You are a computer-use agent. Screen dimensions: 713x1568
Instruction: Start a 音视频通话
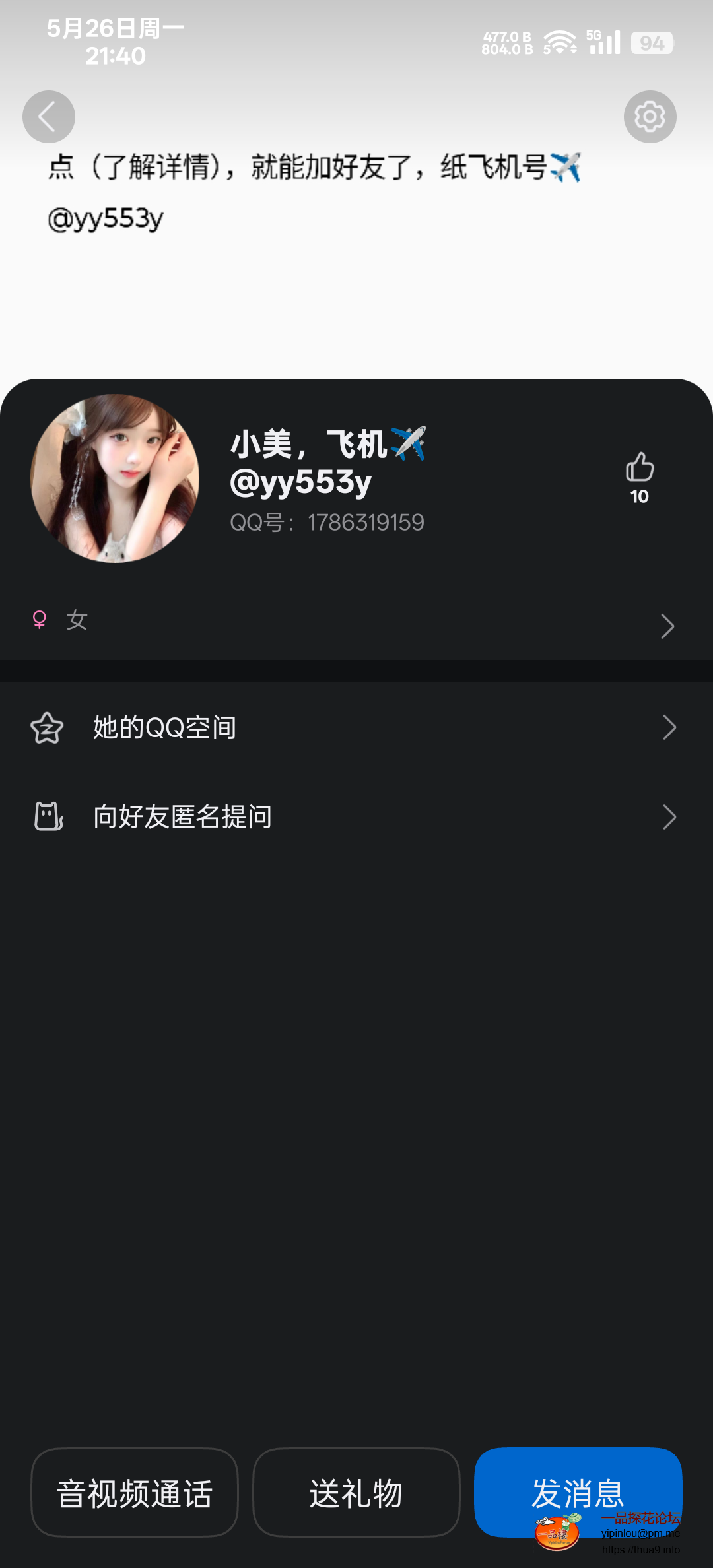pyautogui.click(x=135, y=1493)
